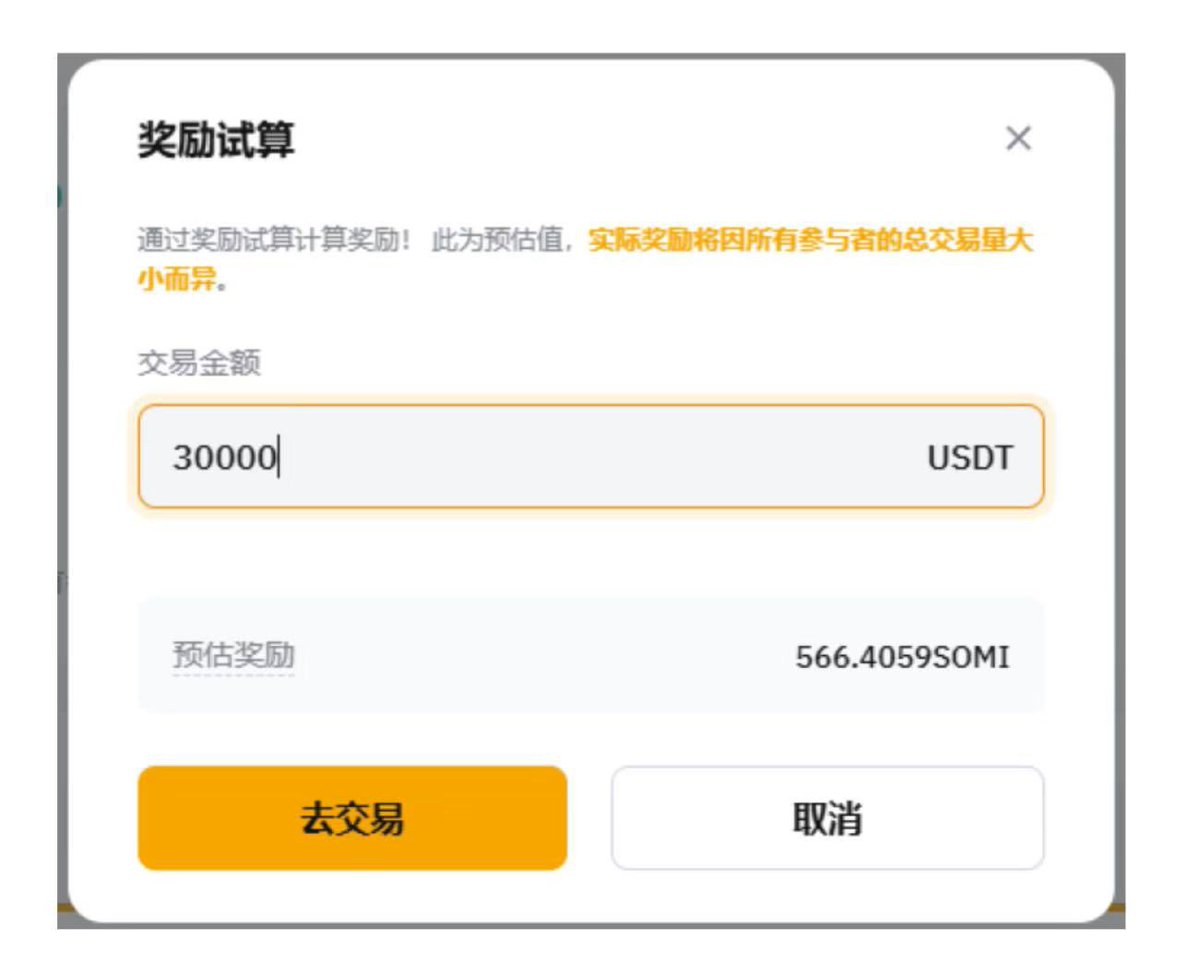
Task: Cancel with the 取消 button
Action: (827, 818)
